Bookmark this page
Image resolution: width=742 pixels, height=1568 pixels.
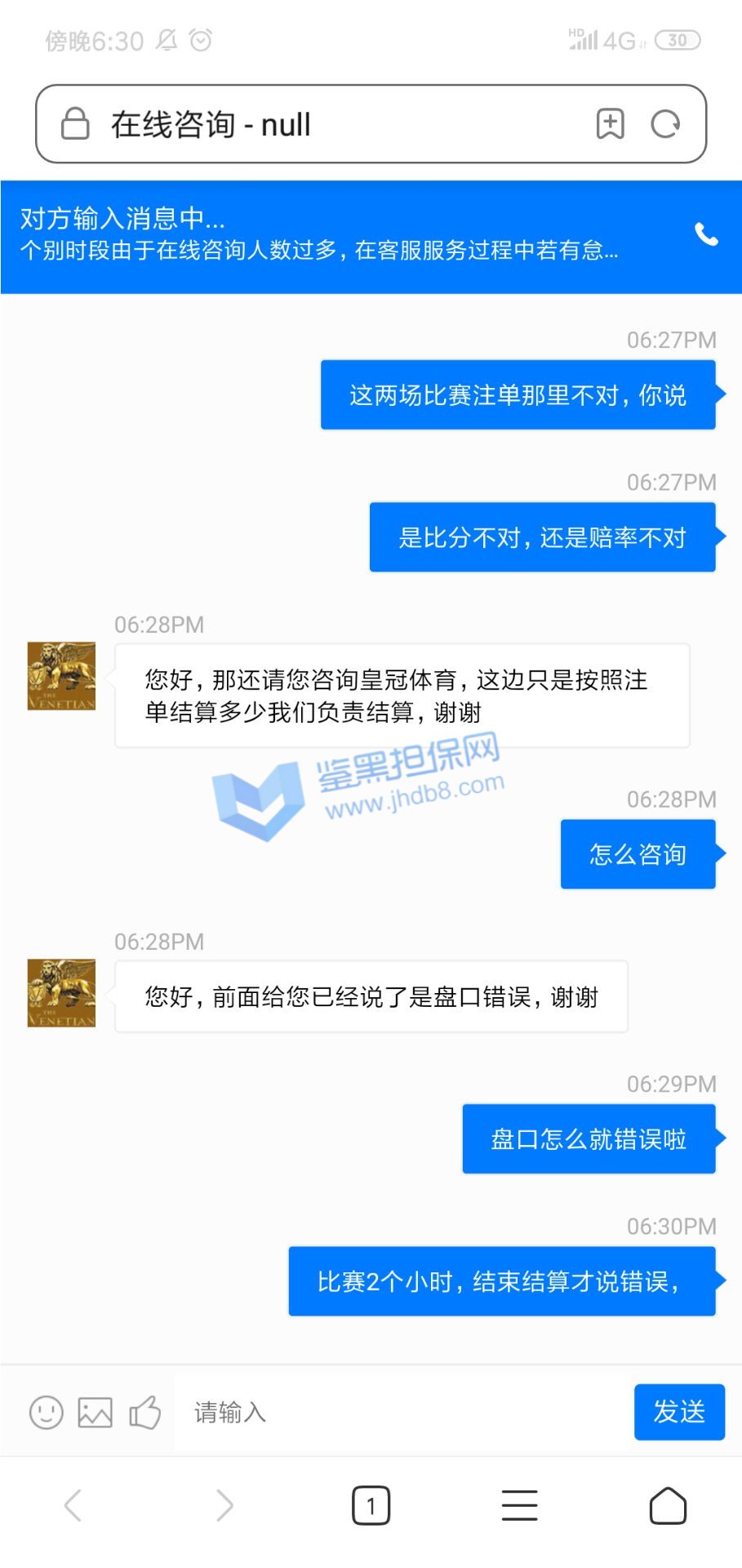[x=610, y=124]
